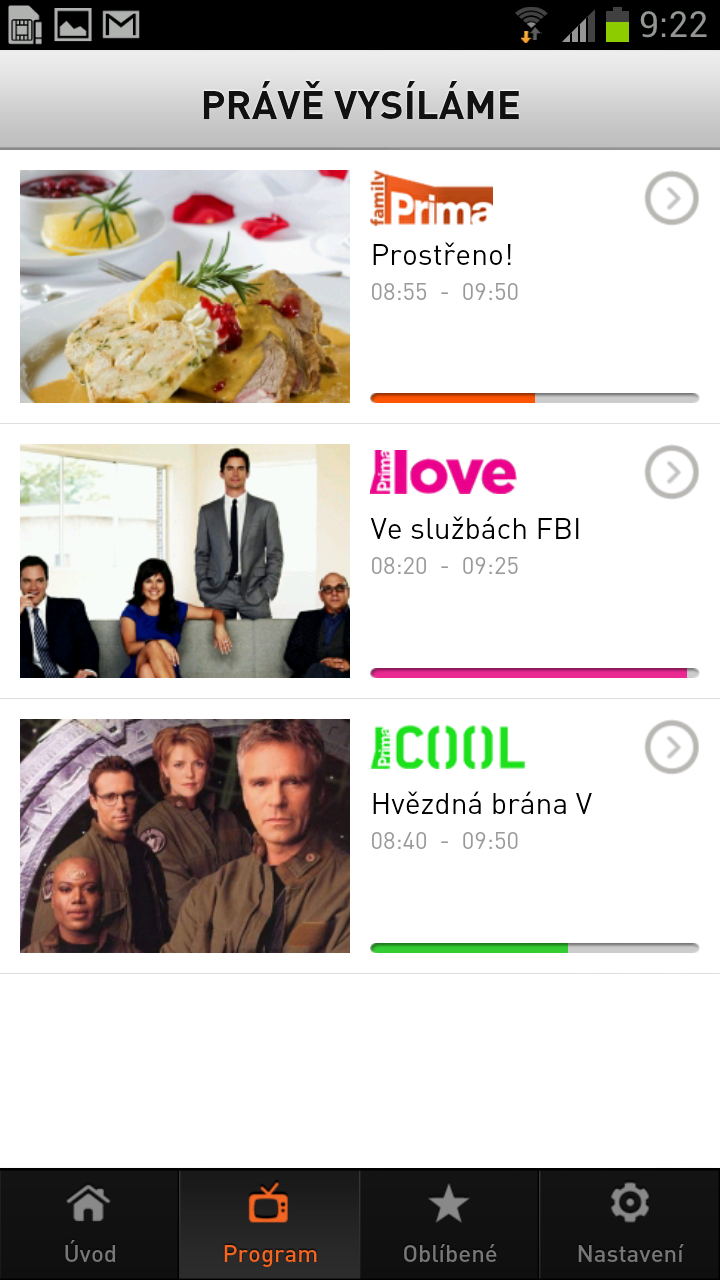Click the Prima Love channel logo
This screenshot has height=1280, width=720.
click(443, 473)
